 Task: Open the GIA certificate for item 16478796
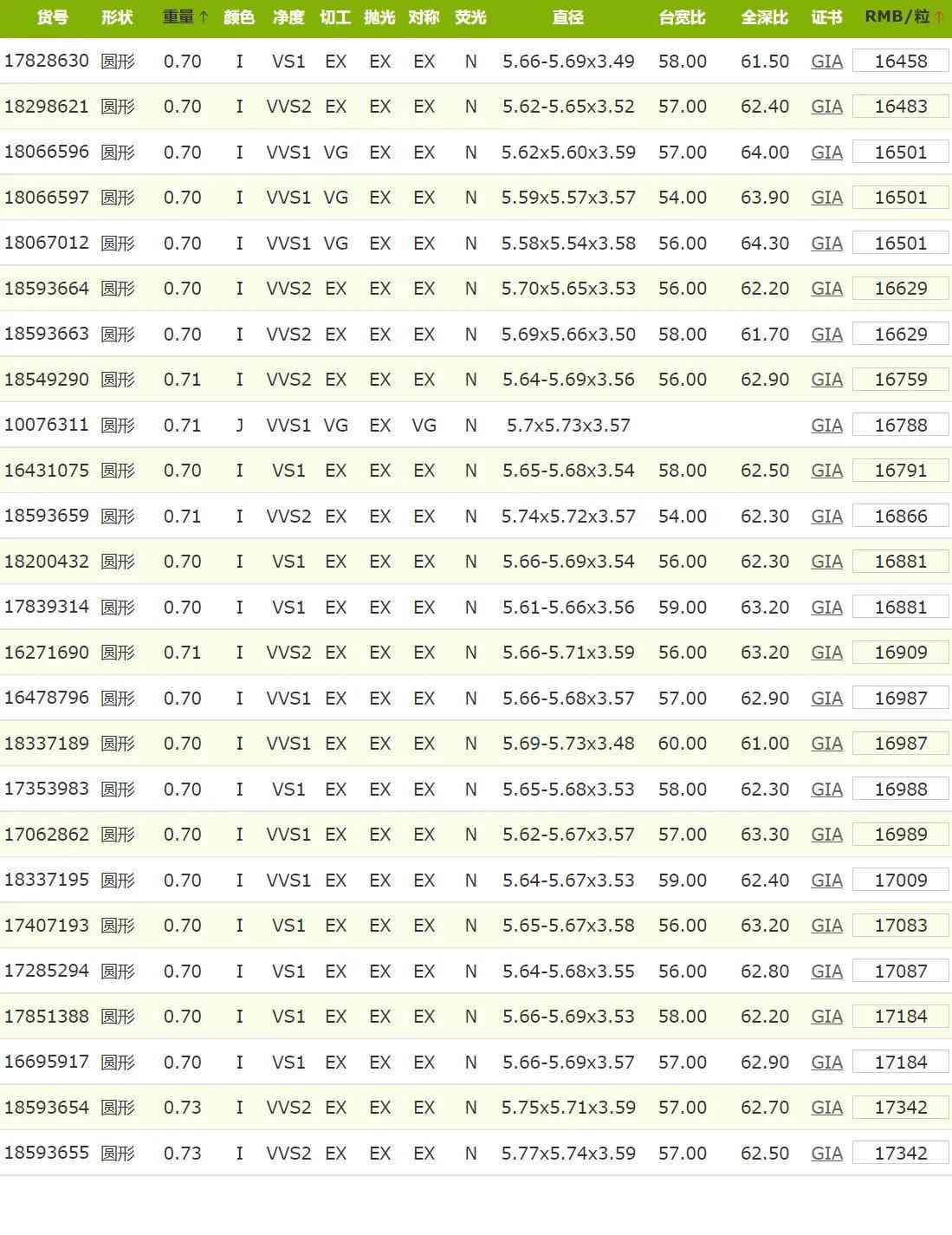pyautogui.click(x=826, y=699)
